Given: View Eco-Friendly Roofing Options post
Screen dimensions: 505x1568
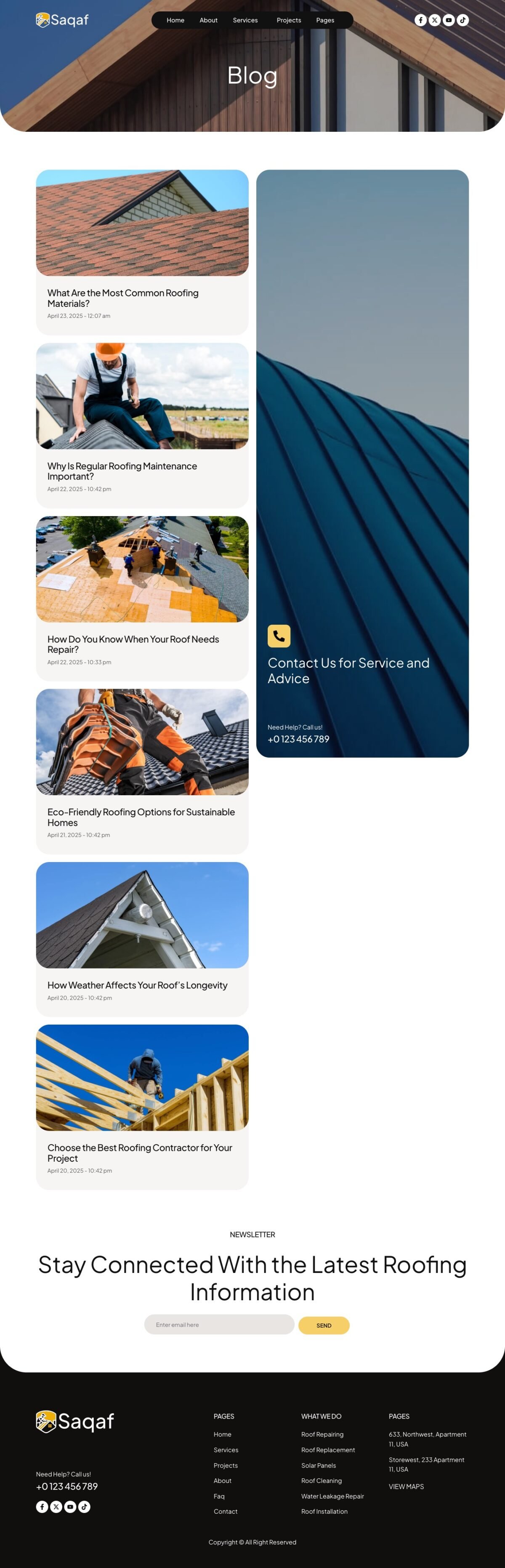Looking at the screenshot, I should click(x=141, y=817).
